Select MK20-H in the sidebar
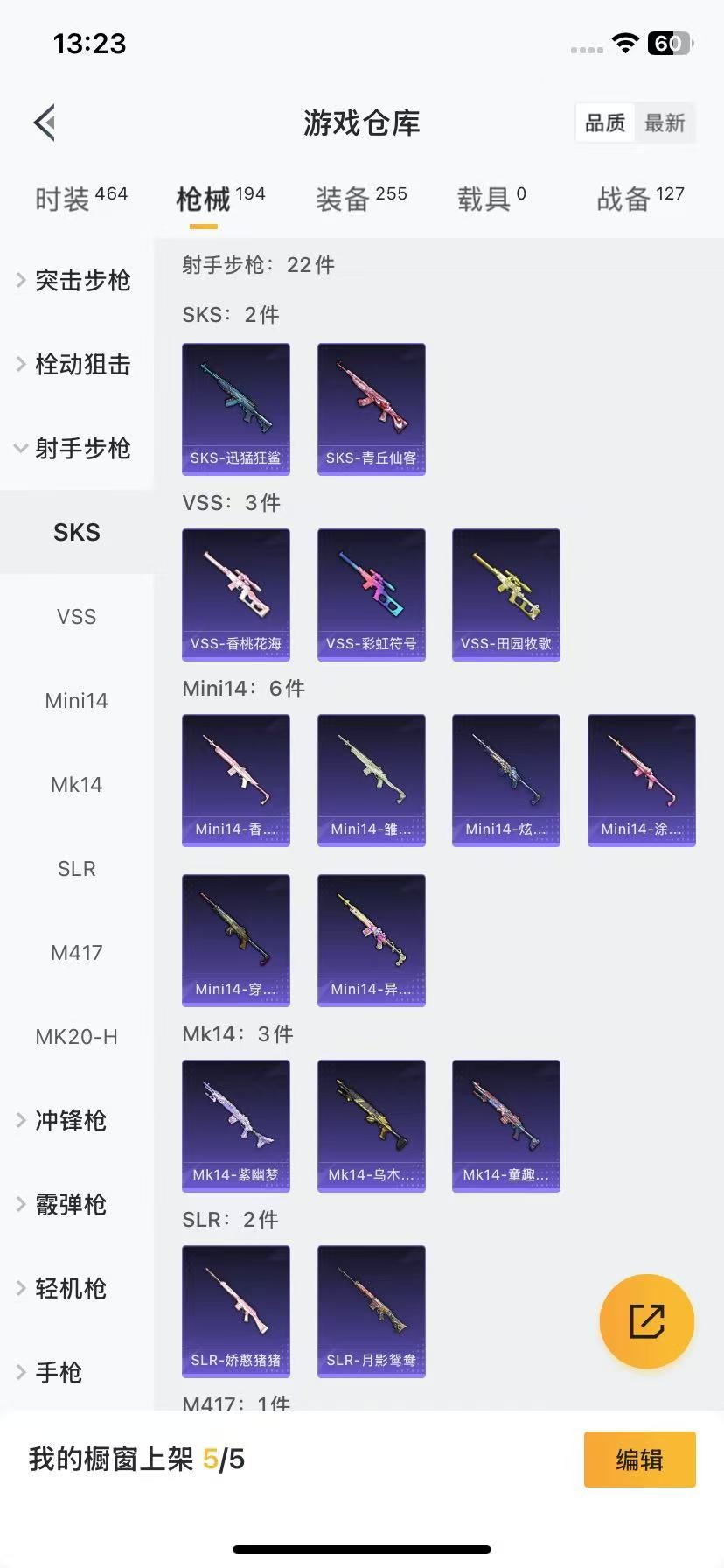The height and width of the screenshot is (1568, 724). 77,1036
